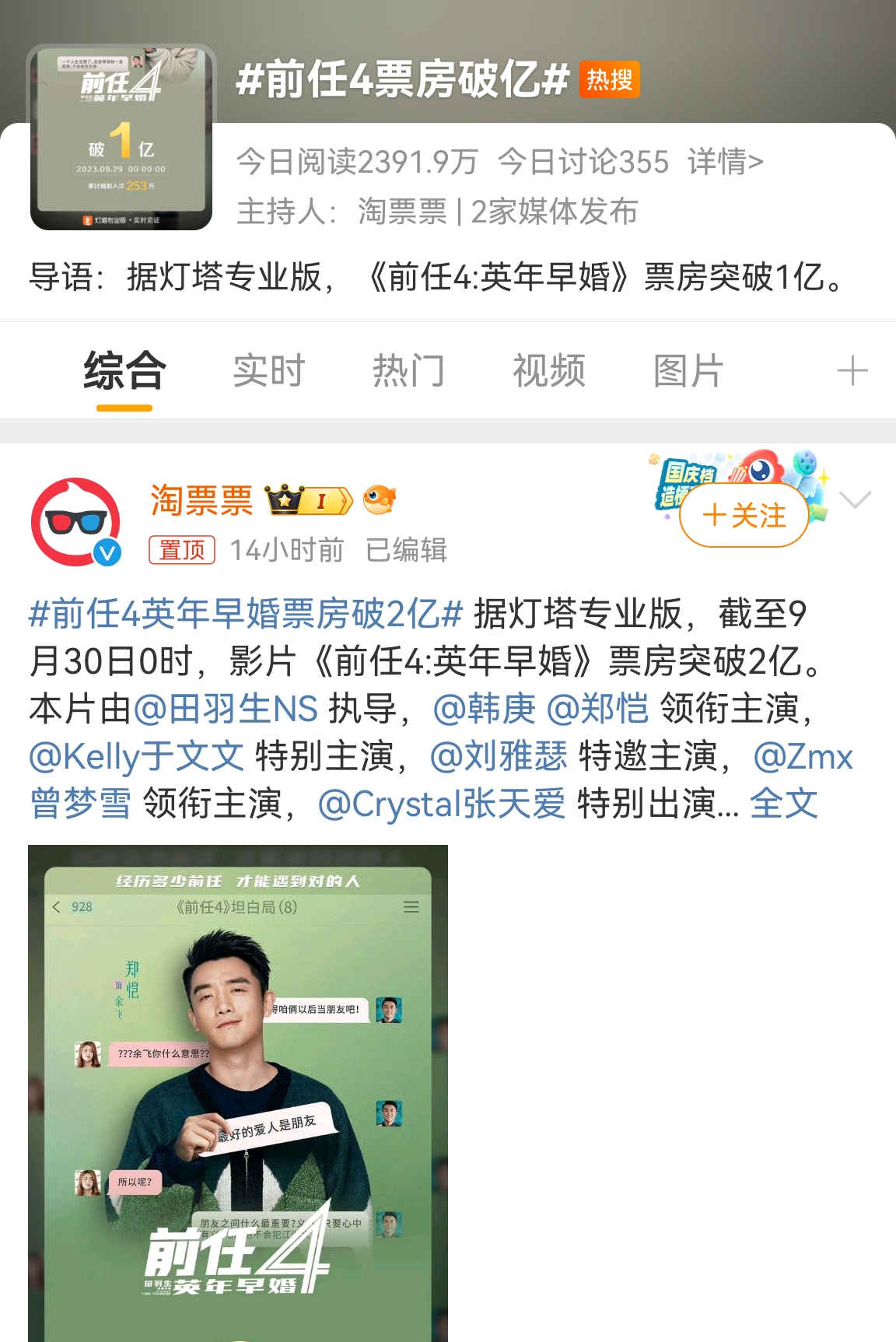Viewport: 896px width, 1342px height.
Task: Open the 淘票票 username link
Action: pos(201,500)
